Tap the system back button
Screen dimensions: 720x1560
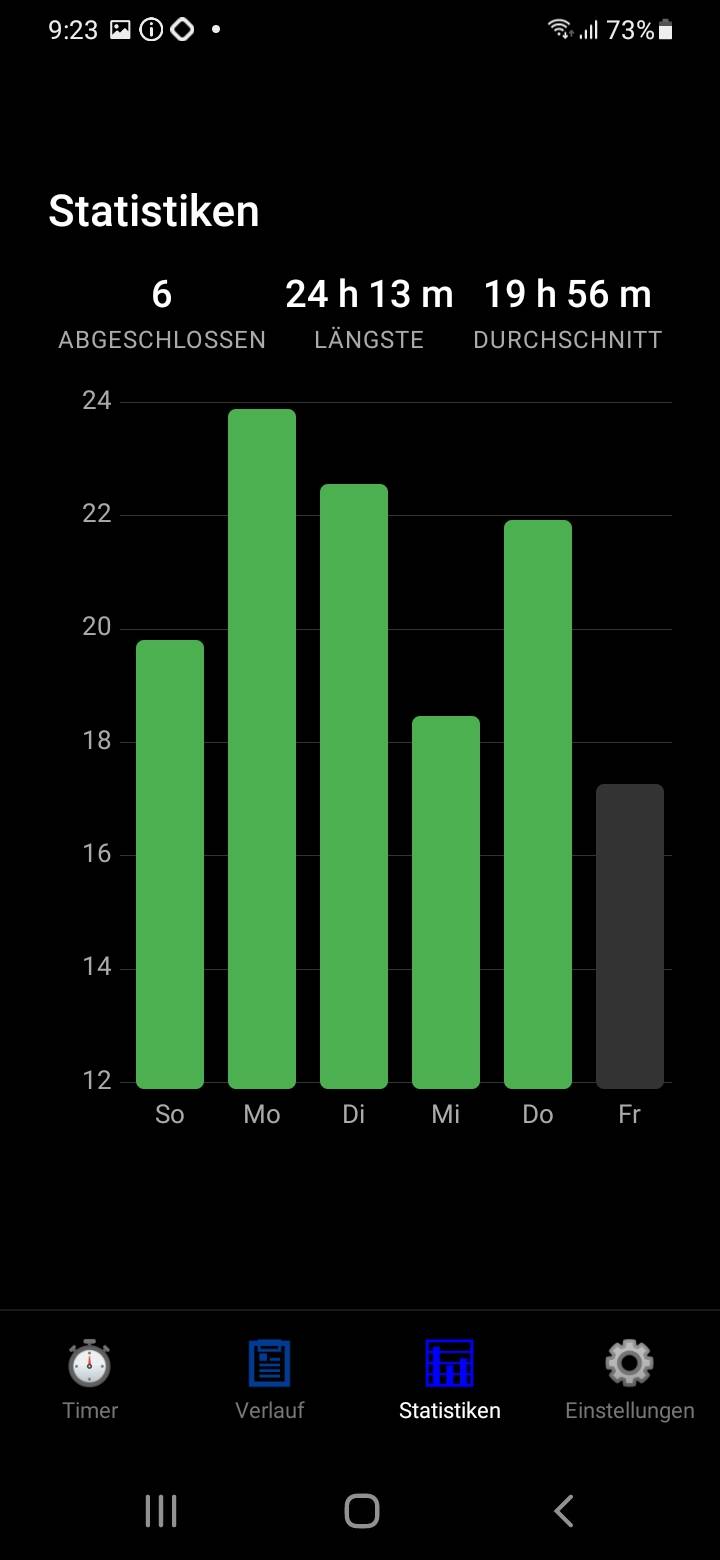564,1510
